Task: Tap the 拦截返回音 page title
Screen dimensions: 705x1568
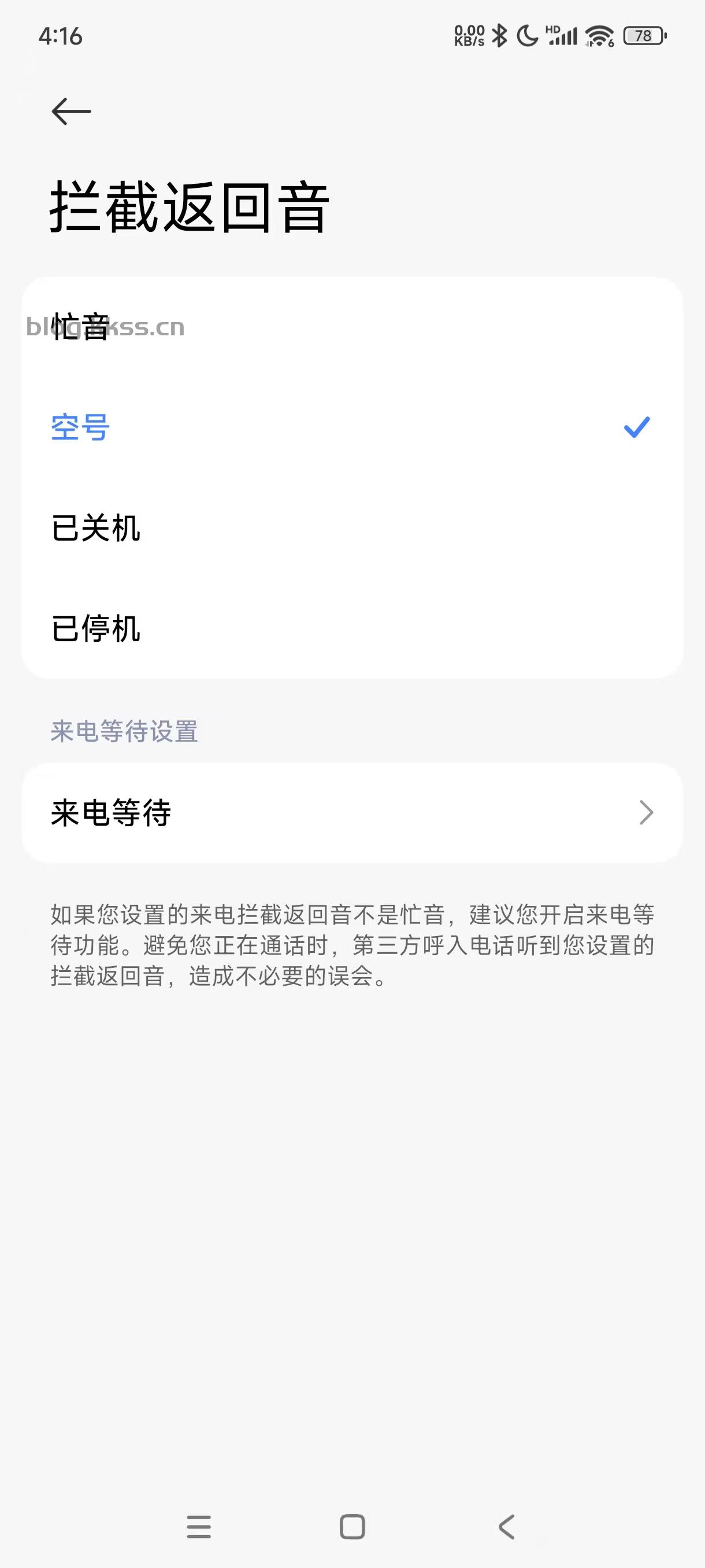Action: tap(188, 205)
